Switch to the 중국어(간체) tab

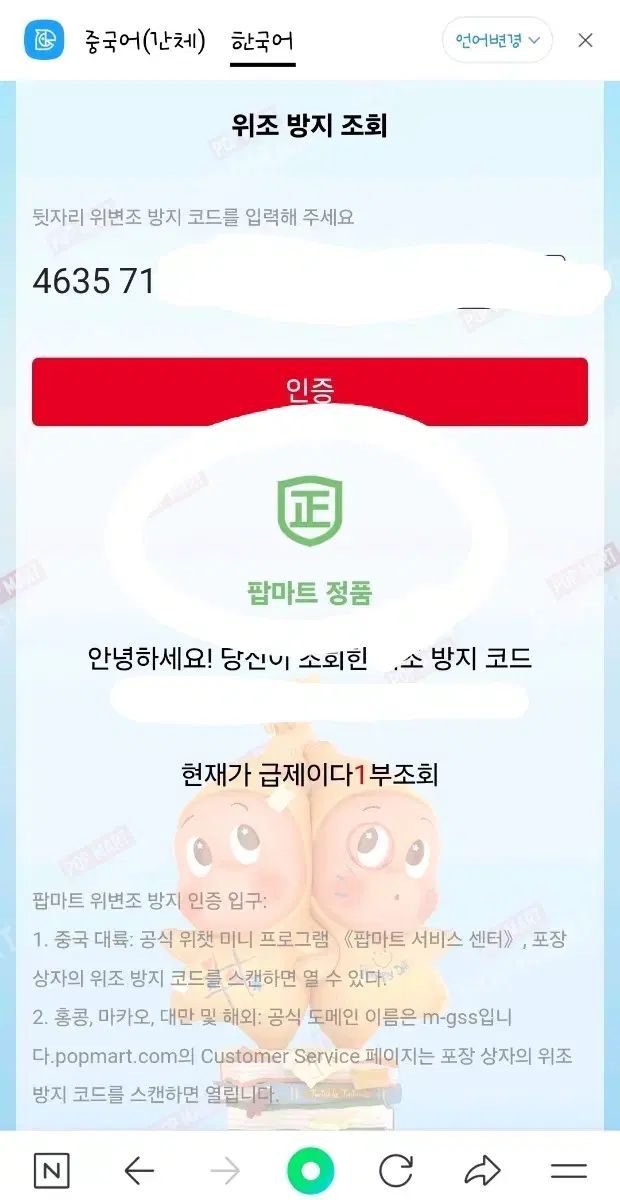point(145,41)
